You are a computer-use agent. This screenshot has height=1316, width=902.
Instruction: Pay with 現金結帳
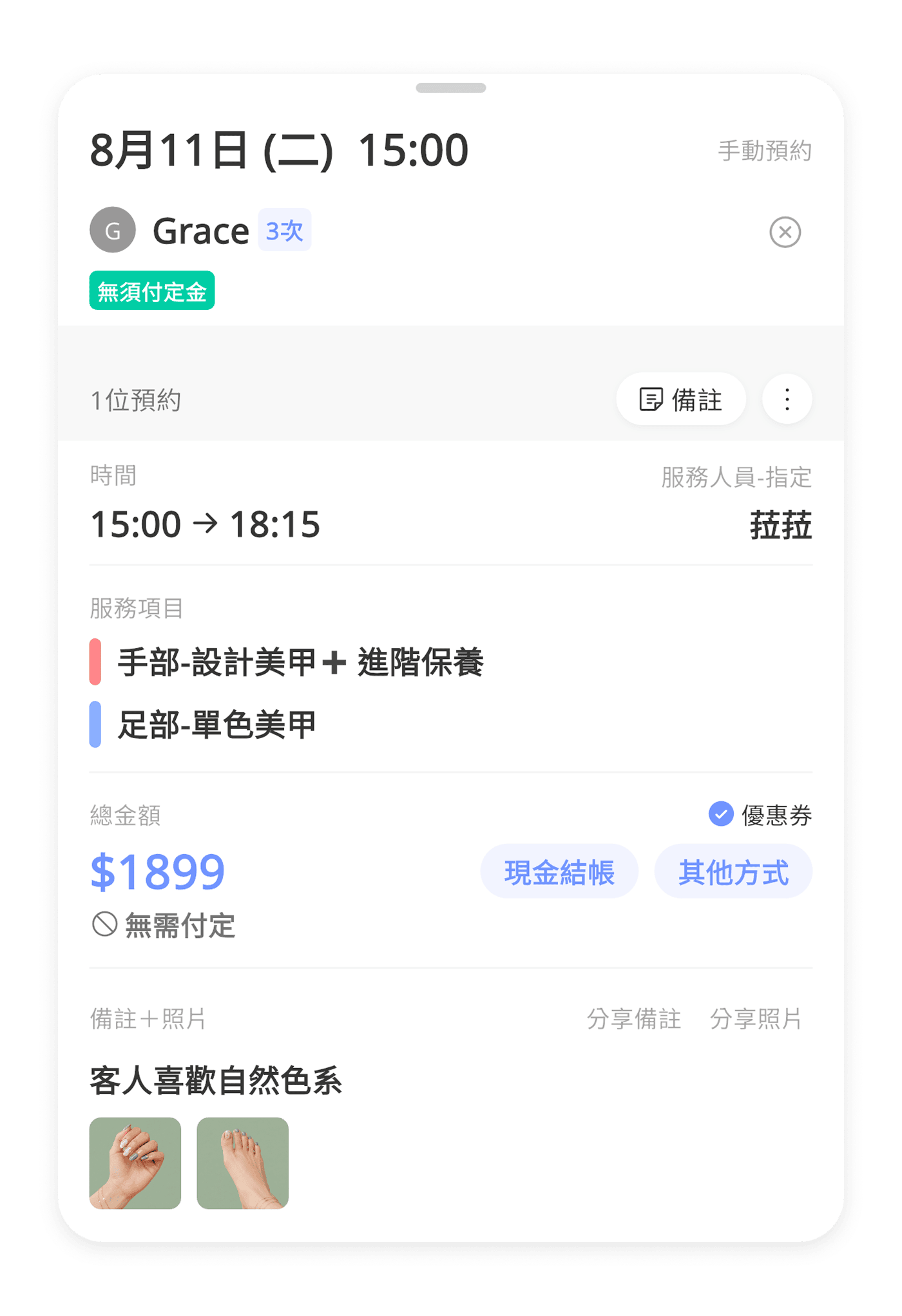[559, 872]
